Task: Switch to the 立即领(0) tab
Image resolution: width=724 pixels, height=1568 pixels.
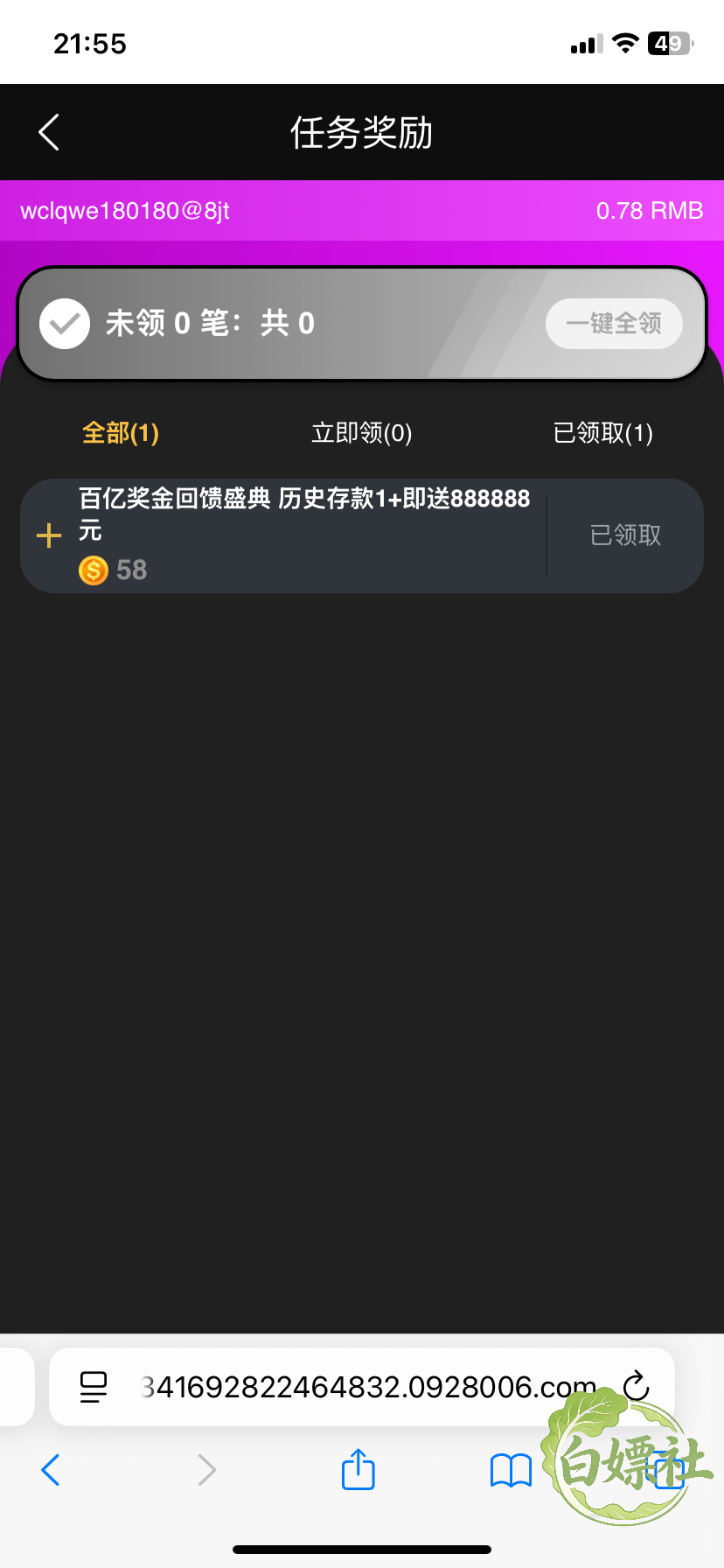Action: (x=361, y=433)
